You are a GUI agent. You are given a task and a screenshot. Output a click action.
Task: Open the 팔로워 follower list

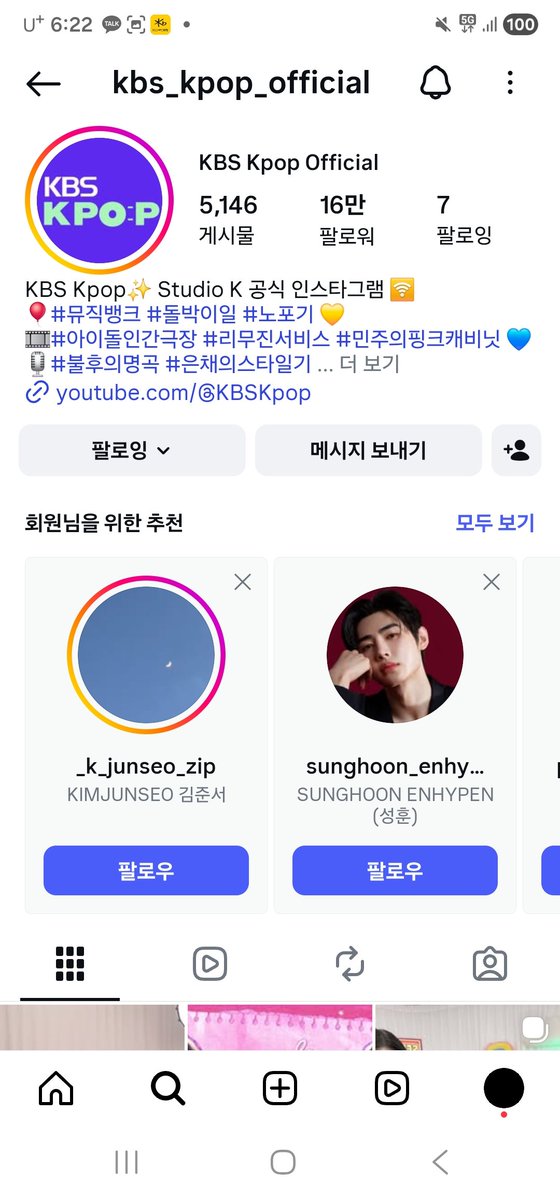tap(343, 220)
